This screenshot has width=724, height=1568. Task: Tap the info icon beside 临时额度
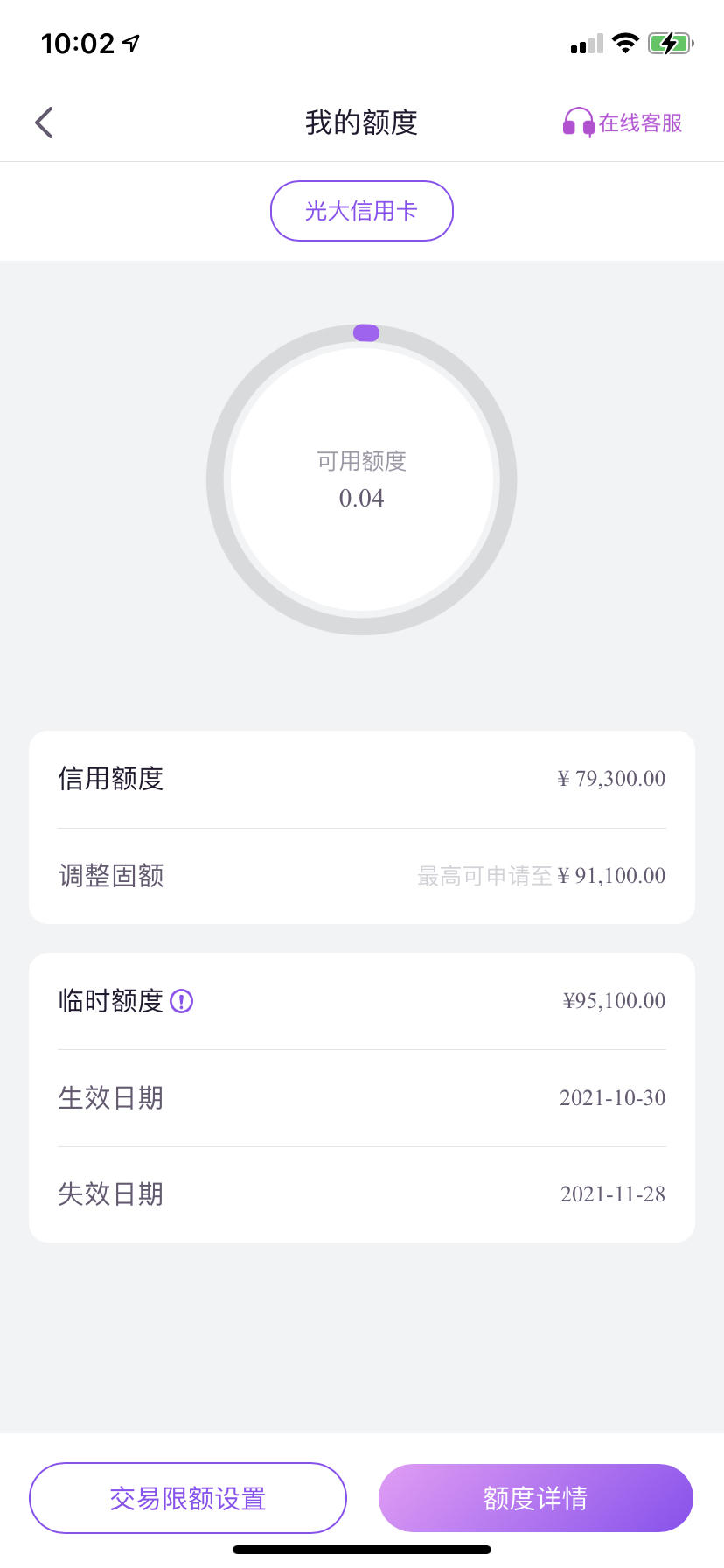tap(181, 1001)
